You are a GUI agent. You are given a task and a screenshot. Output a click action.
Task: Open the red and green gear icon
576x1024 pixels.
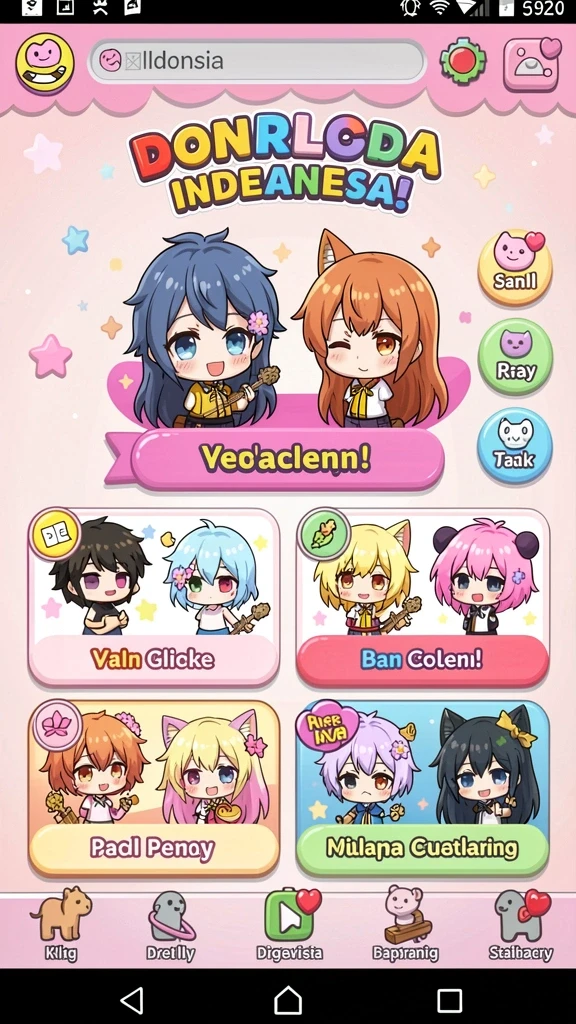pyautogui.click(x=463, y=62)
